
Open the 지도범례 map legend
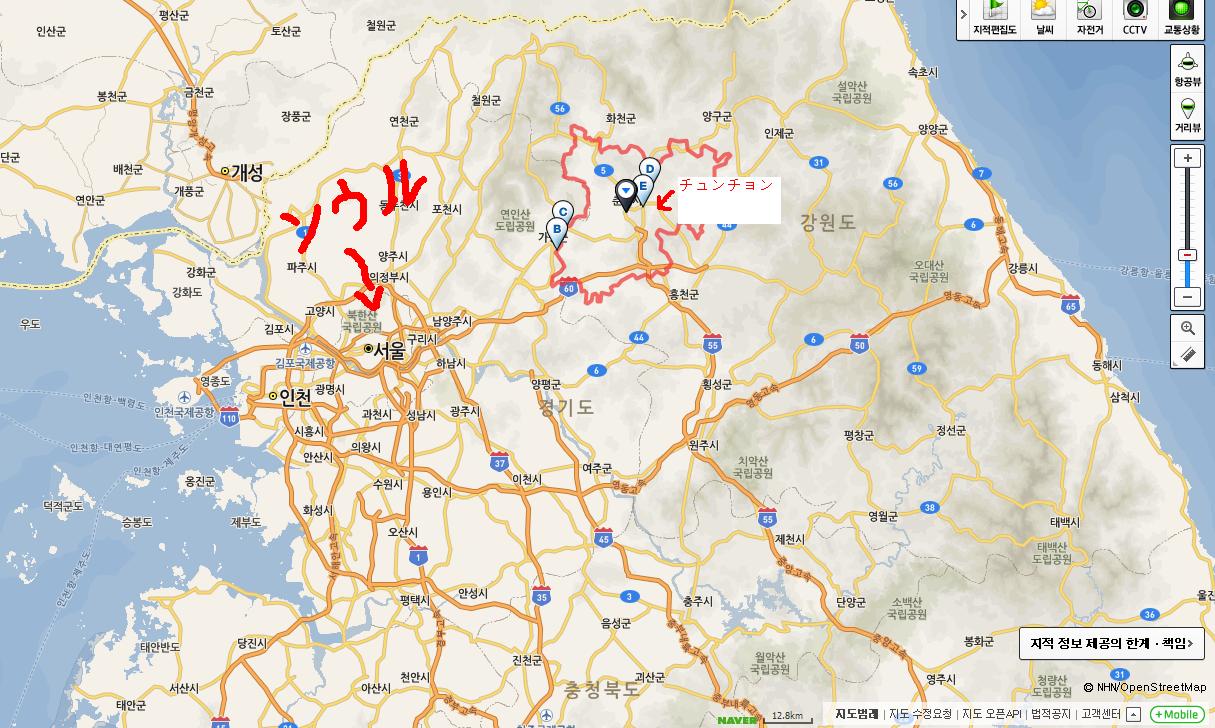[859, 714]
